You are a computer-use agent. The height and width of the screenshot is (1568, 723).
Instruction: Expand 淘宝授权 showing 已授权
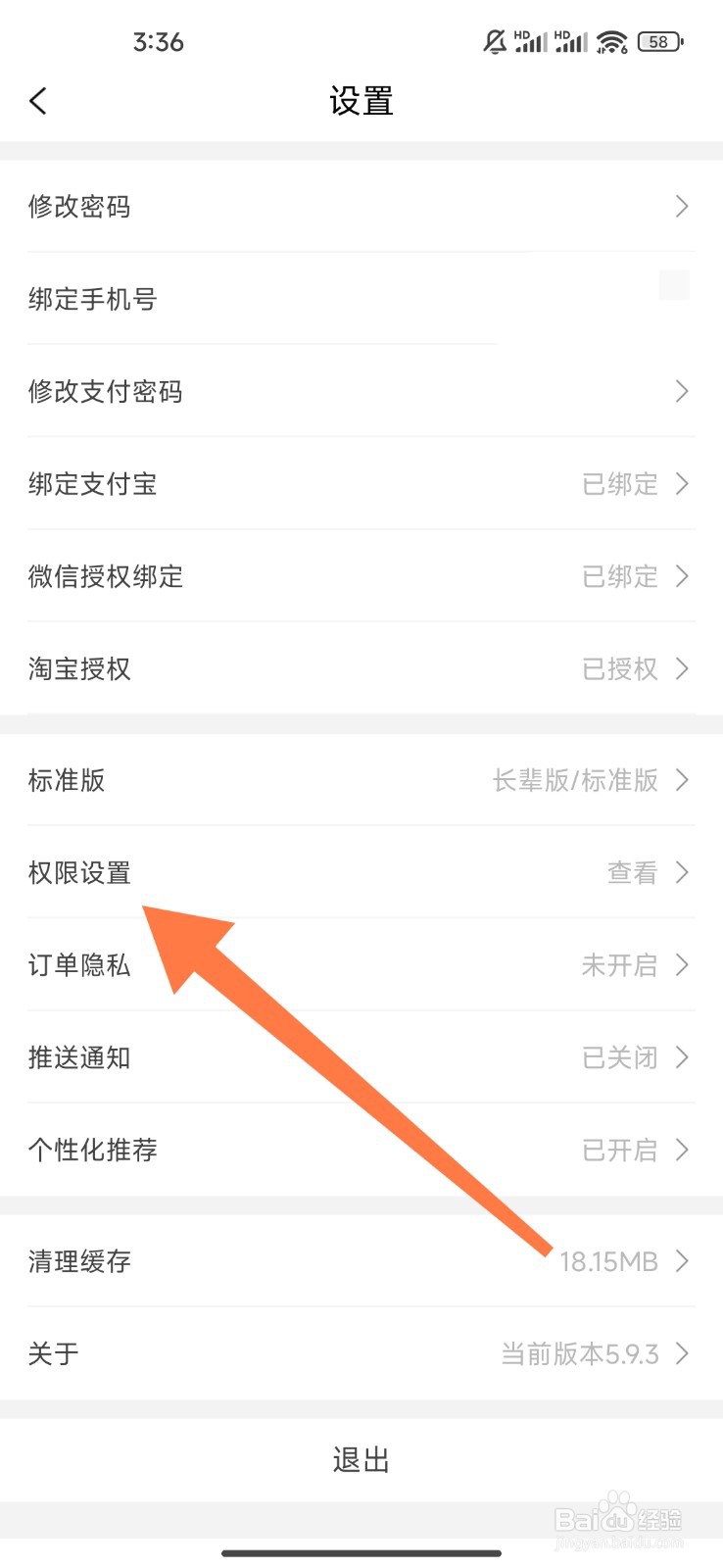(x=361, y=668)
